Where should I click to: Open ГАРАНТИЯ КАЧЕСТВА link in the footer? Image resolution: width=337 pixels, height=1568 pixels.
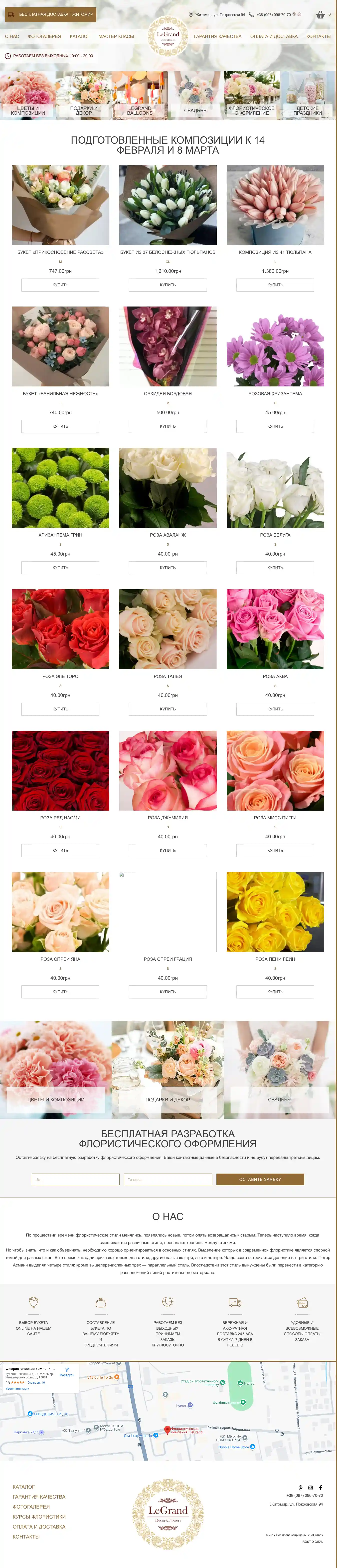click(x=39, y=1496)
